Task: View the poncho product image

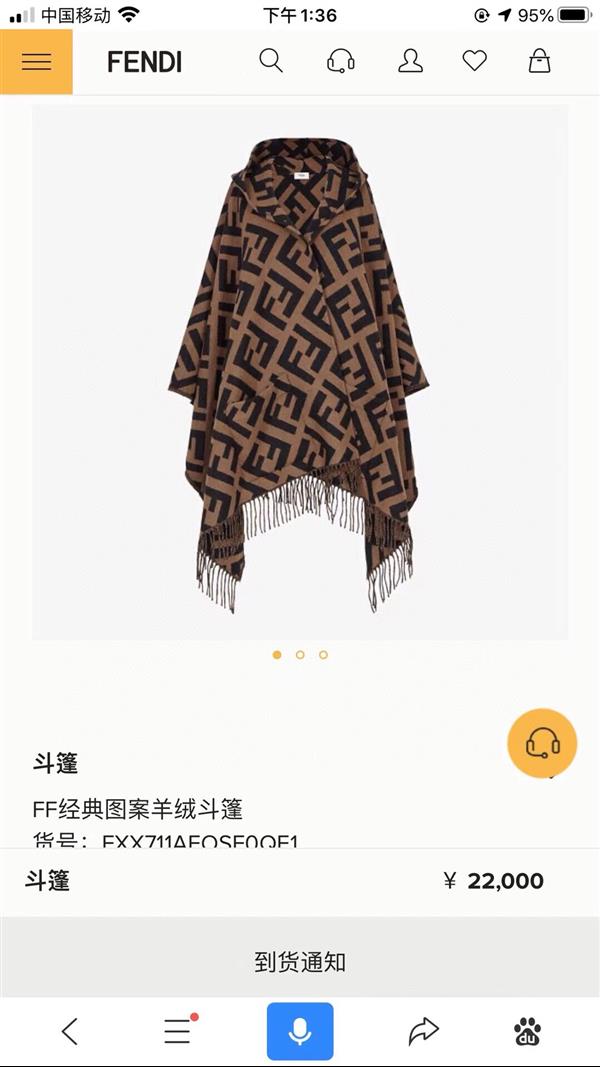Action: [x=300, y=372]
